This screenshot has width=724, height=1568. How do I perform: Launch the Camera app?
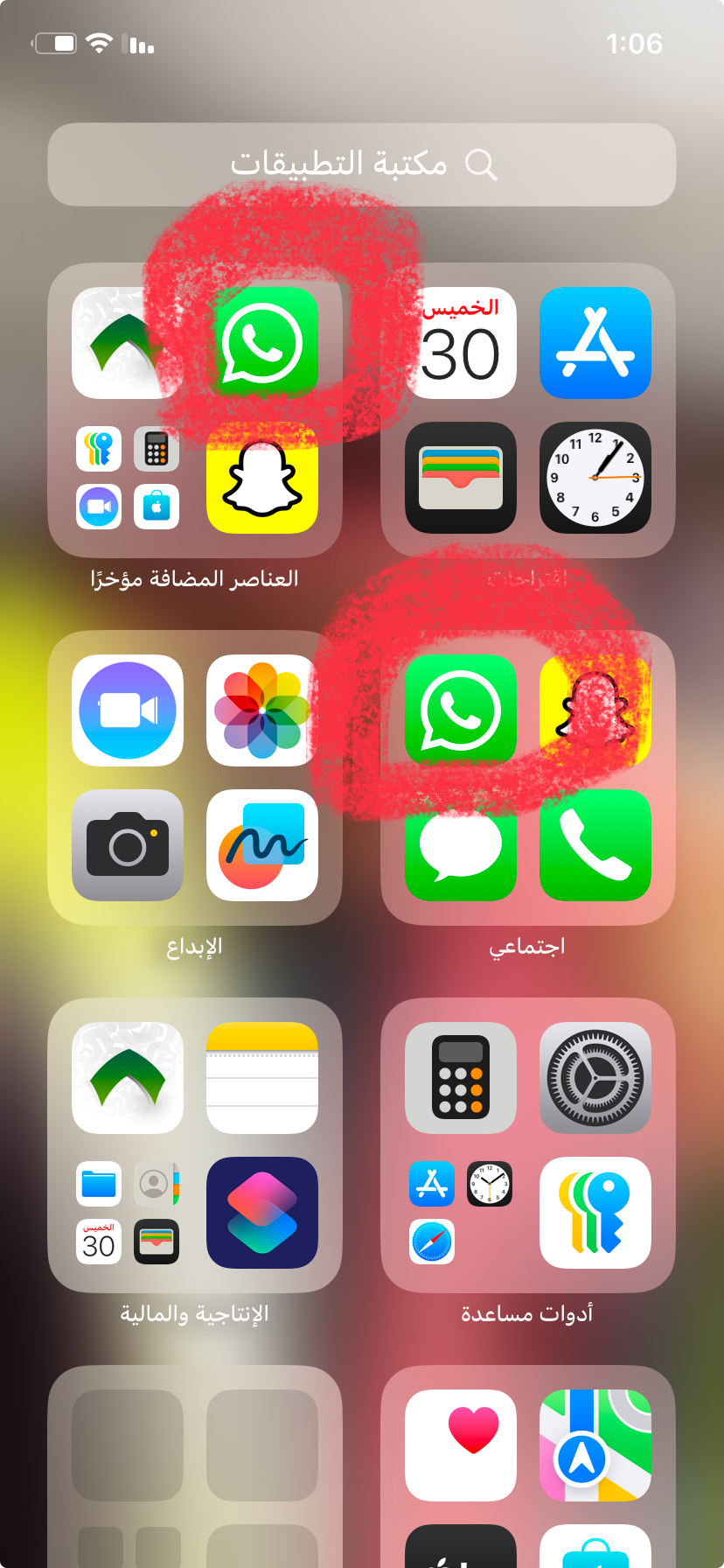pos(128,845)
